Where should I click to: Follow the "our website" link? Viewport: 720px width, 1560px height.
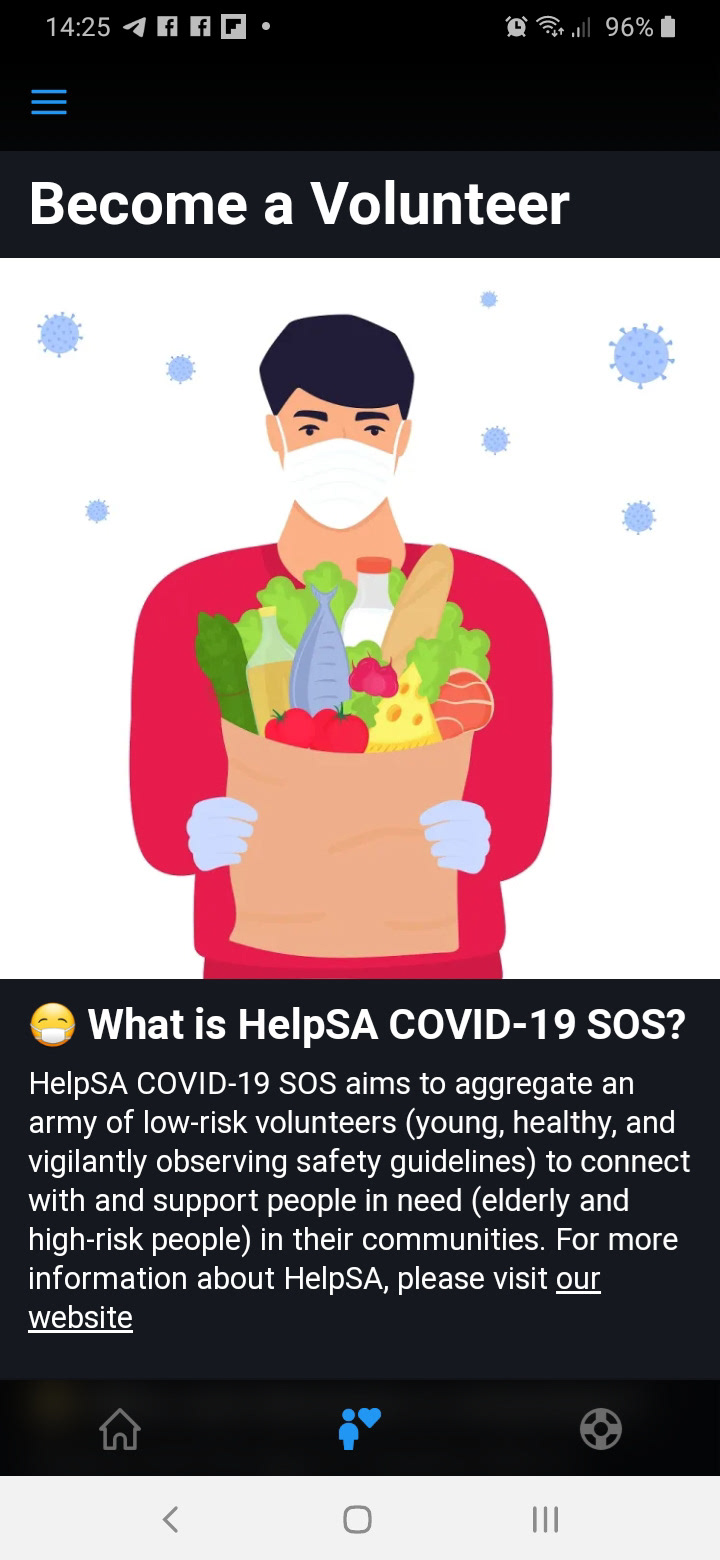[x=314, y=1298]
